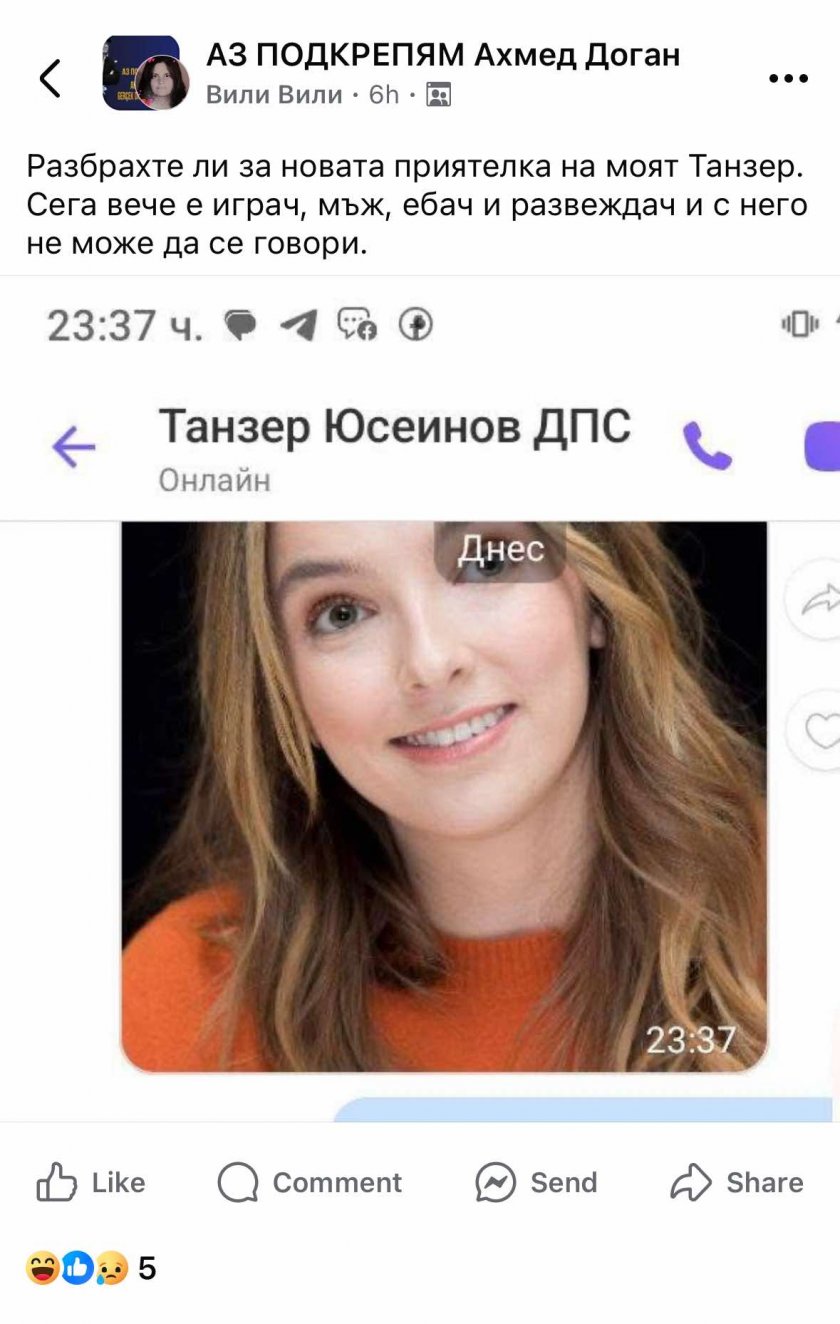Open the АЗ ПОДКРЕПЯМ Ахмед Доган group
This screenshot has width=840, height=1324.
click(x=443, y=55)
